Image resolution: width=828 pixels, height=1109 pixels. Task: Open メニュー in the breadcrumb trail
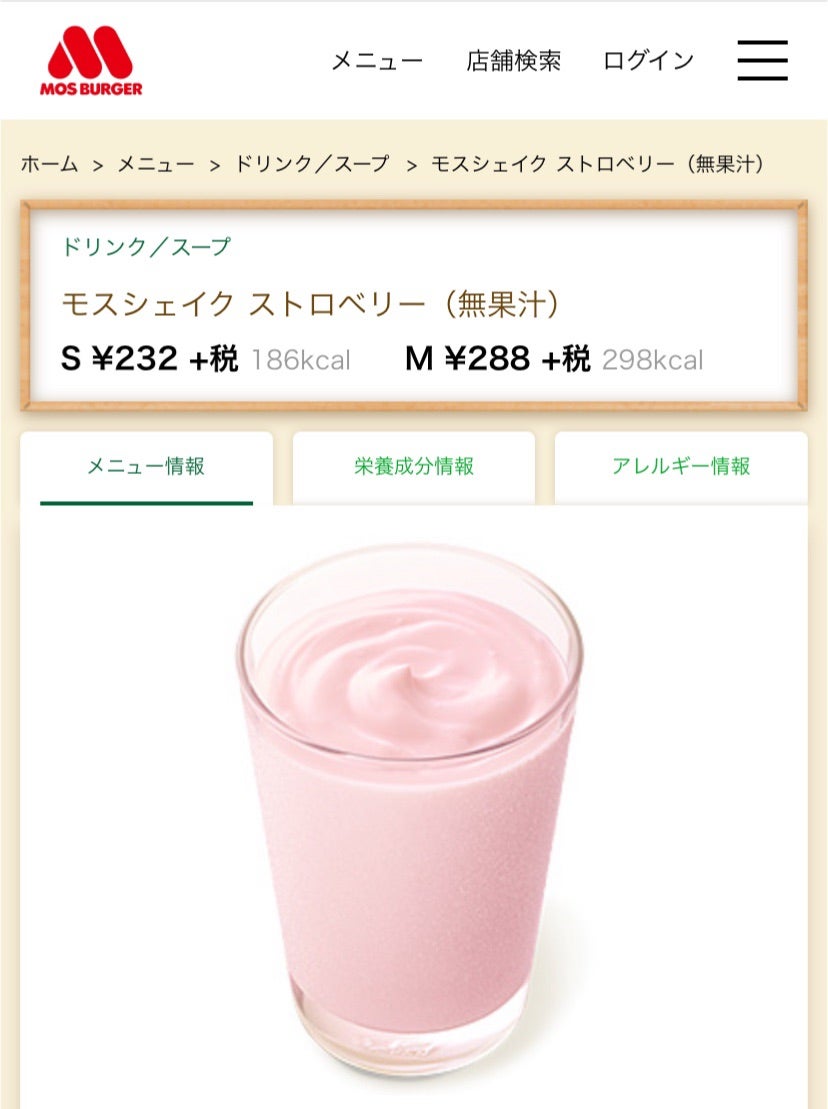(156, 165)
